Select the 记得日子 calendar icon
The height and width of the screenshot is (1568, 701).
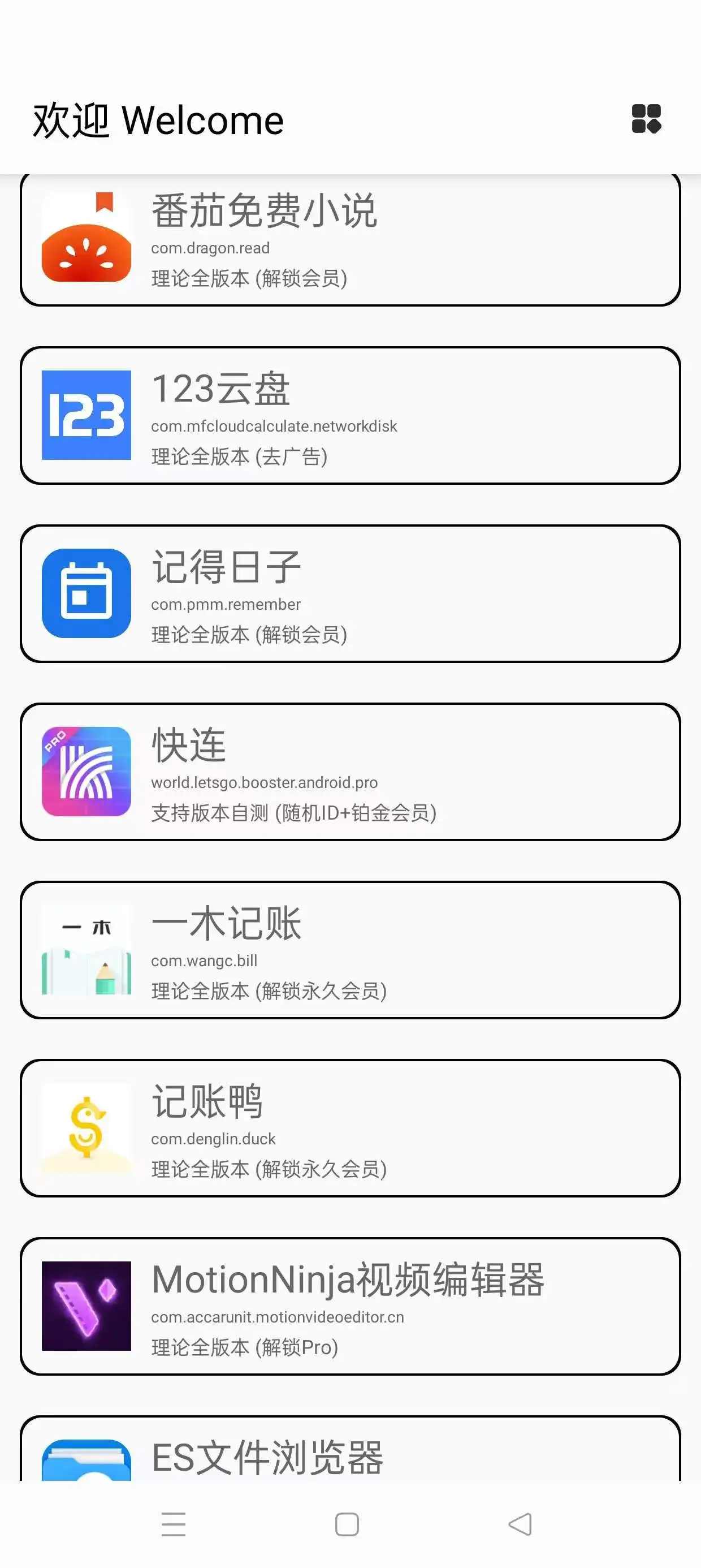pos(86,593)
